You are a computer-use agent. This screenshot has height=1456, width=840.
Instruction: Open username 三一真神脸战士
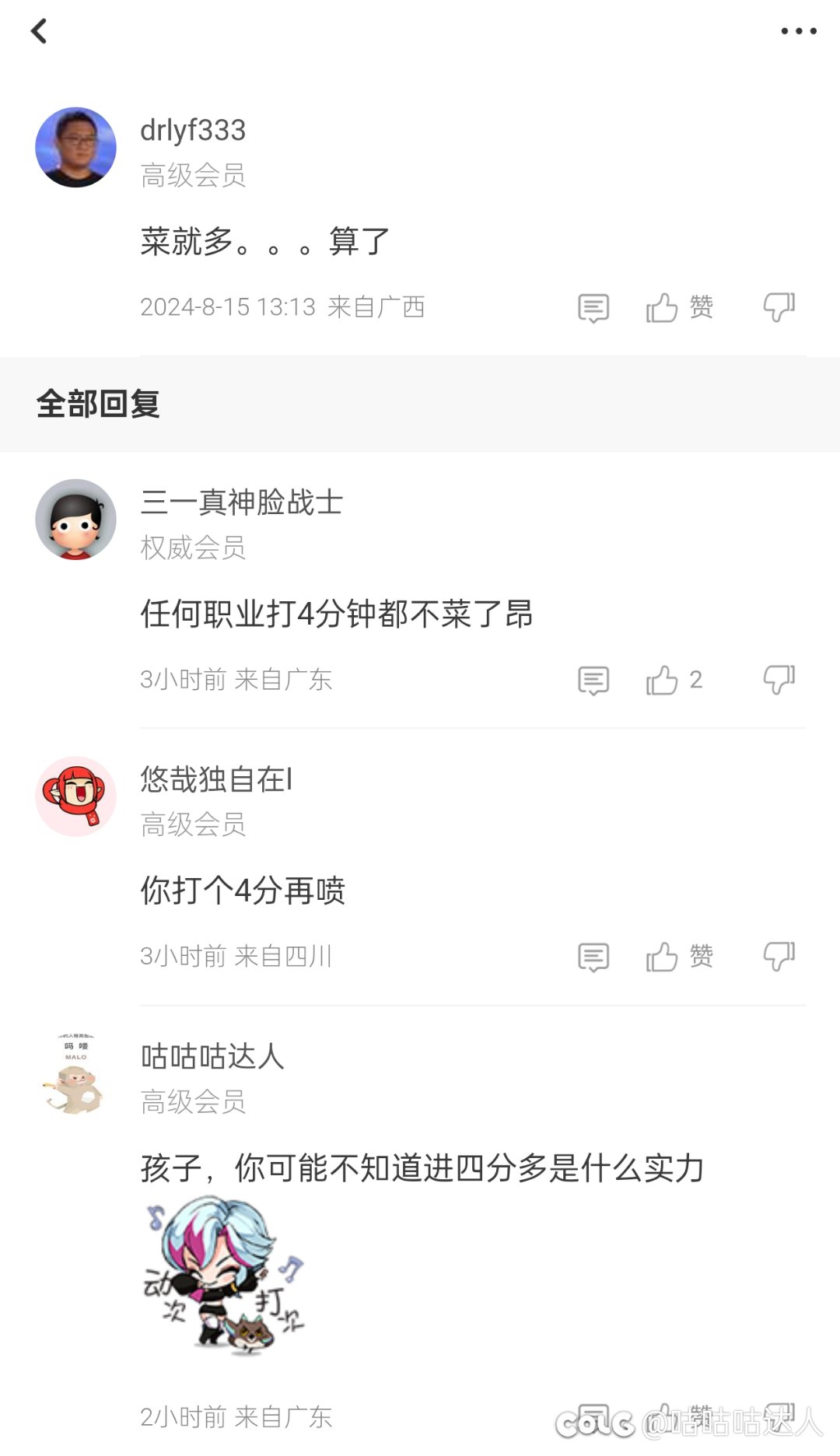[x=241, y=502]
